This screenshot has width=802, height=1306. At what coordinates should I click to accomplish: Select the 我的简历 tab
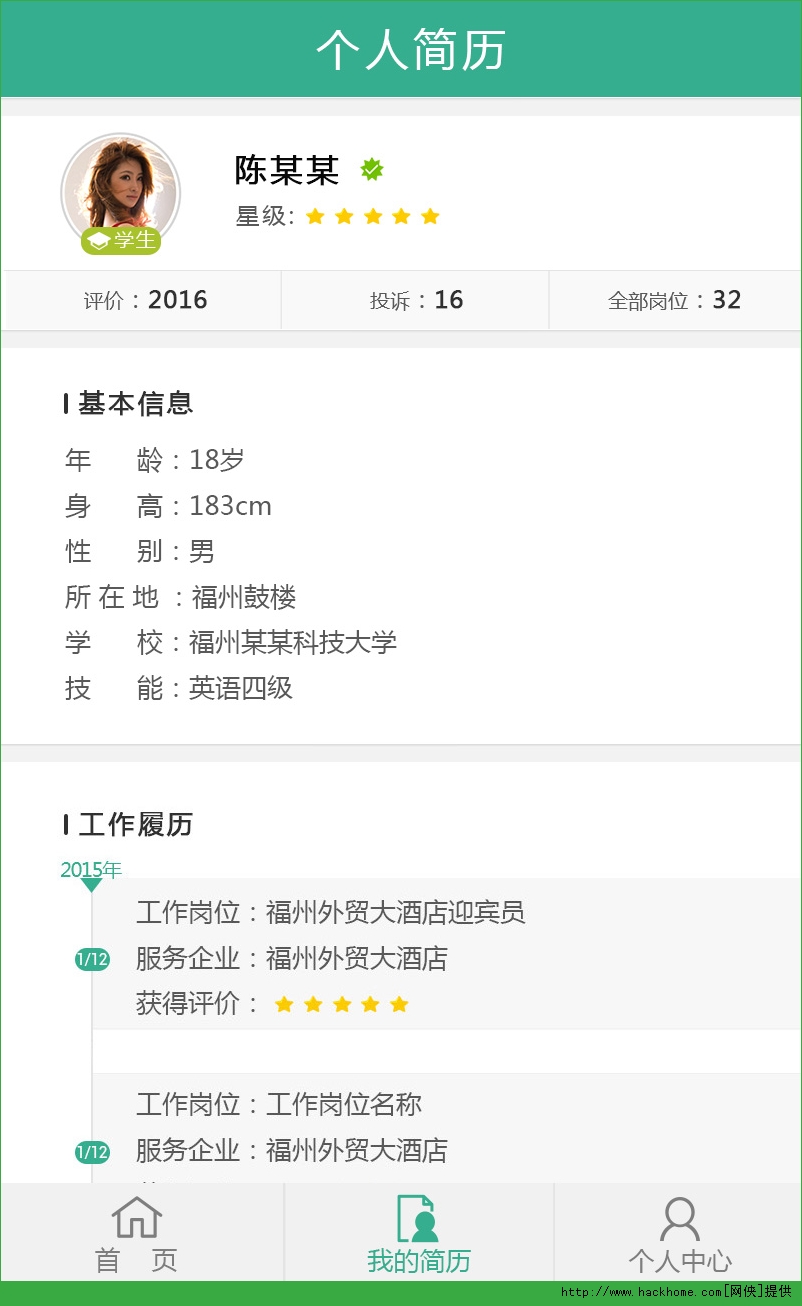coord(418,1235)
